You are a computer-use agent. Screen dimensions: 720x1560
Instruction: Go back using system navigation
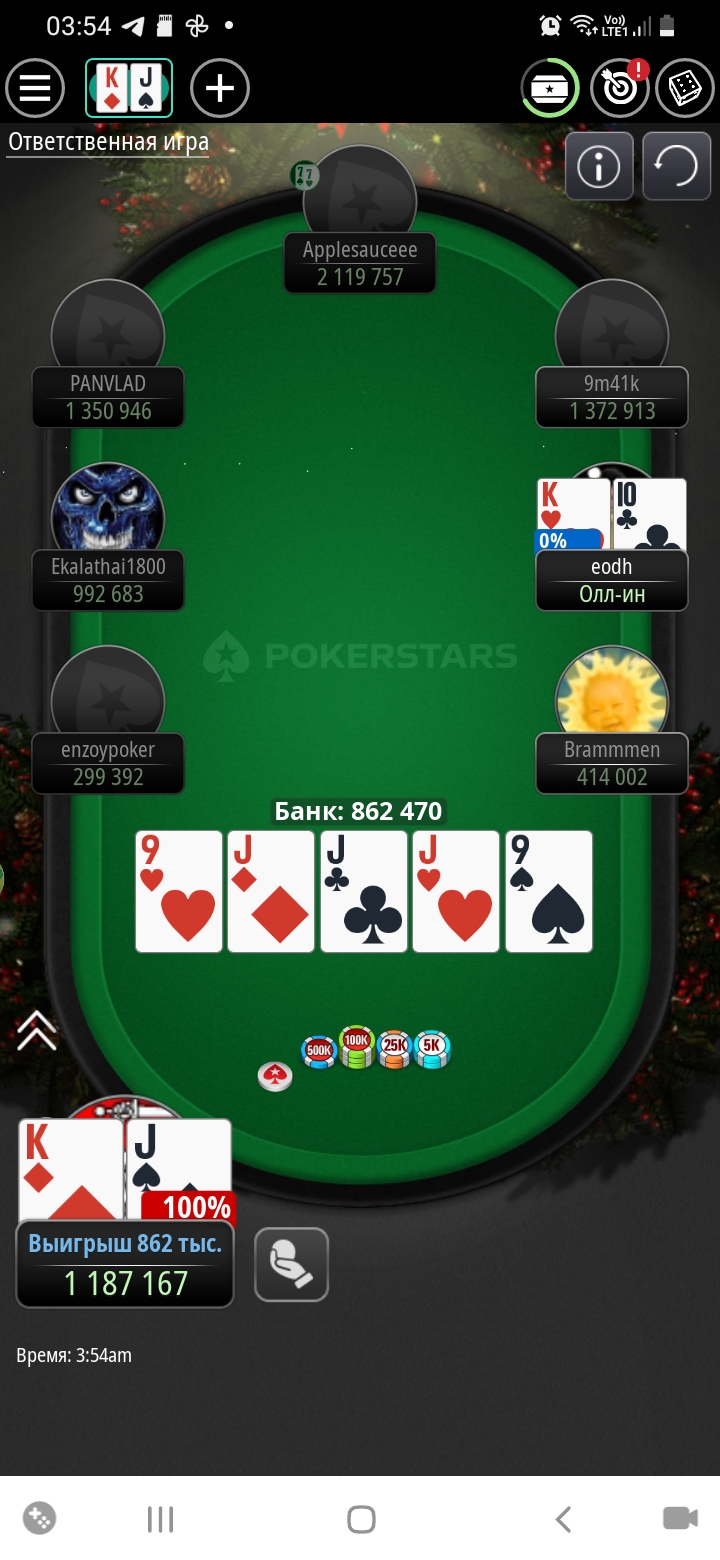563,1520
